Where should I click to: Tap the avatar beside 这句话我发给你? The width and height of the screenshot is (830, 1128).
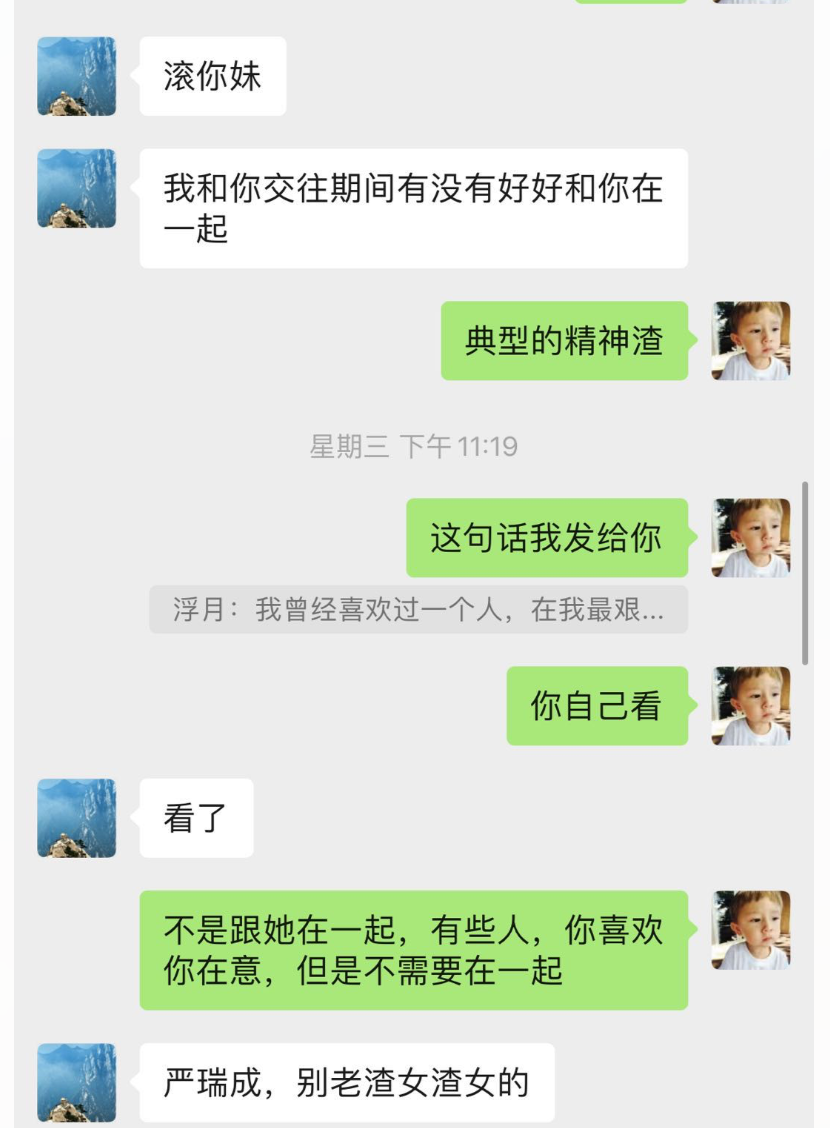[x=750, y=538]
